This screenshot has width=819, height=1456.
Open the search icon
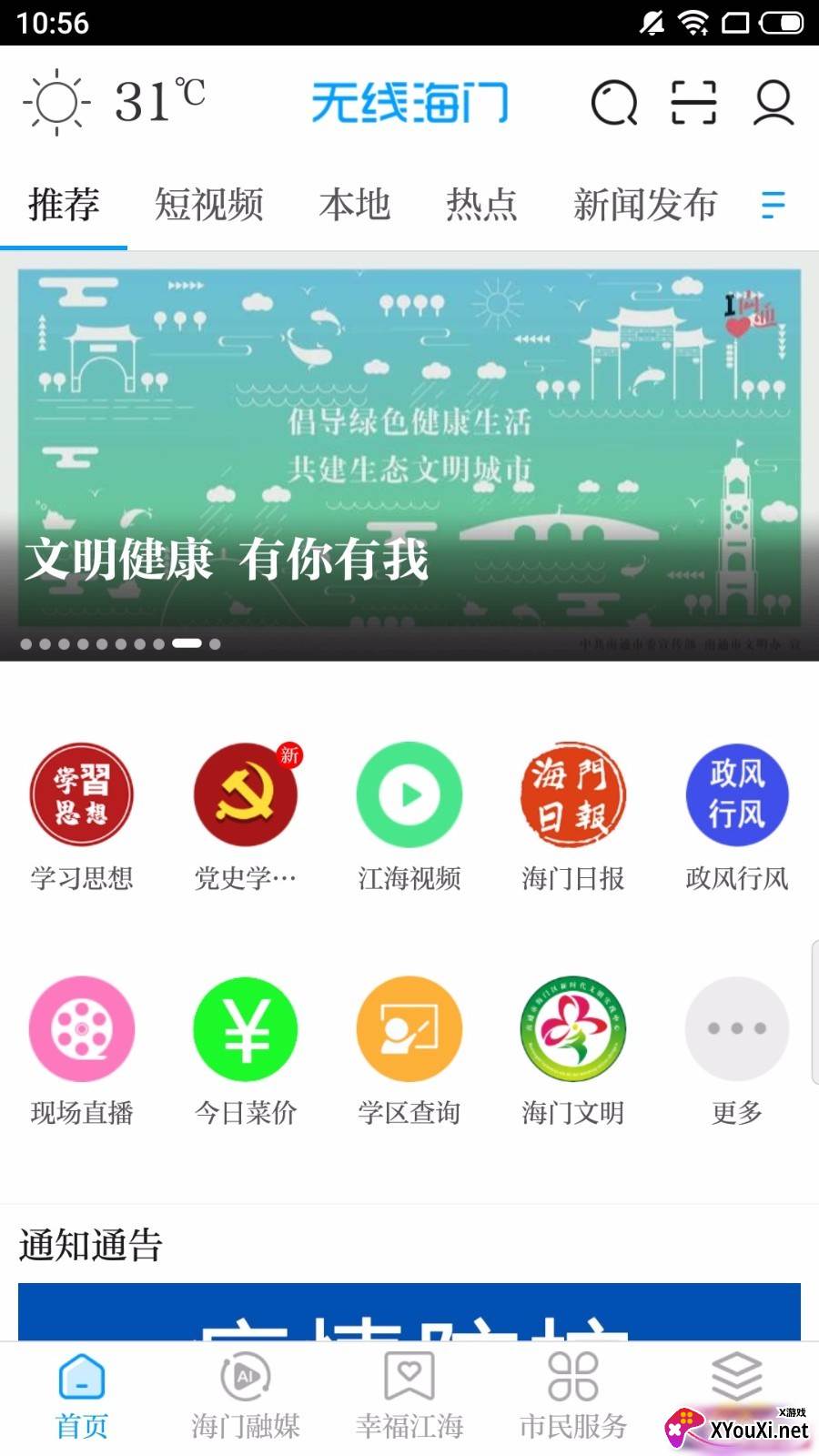pos(614,103)
